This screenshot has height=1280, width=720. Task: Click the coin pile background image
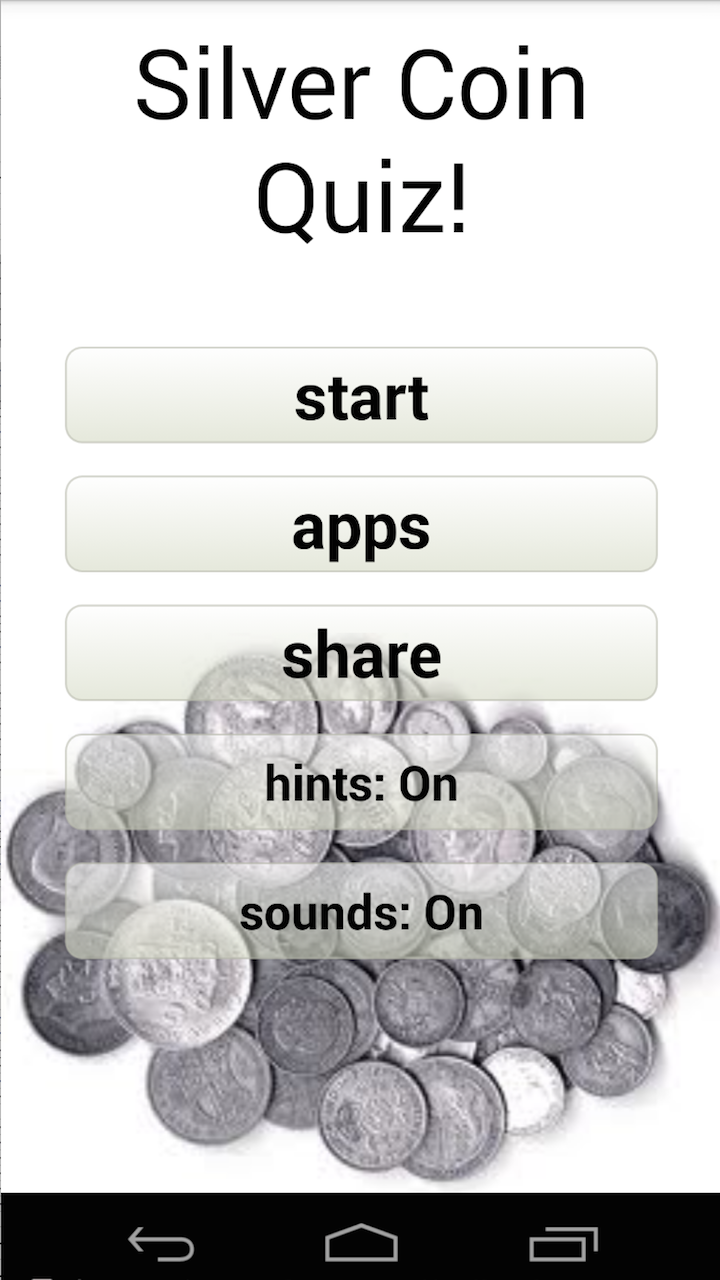pos(360,1060)
